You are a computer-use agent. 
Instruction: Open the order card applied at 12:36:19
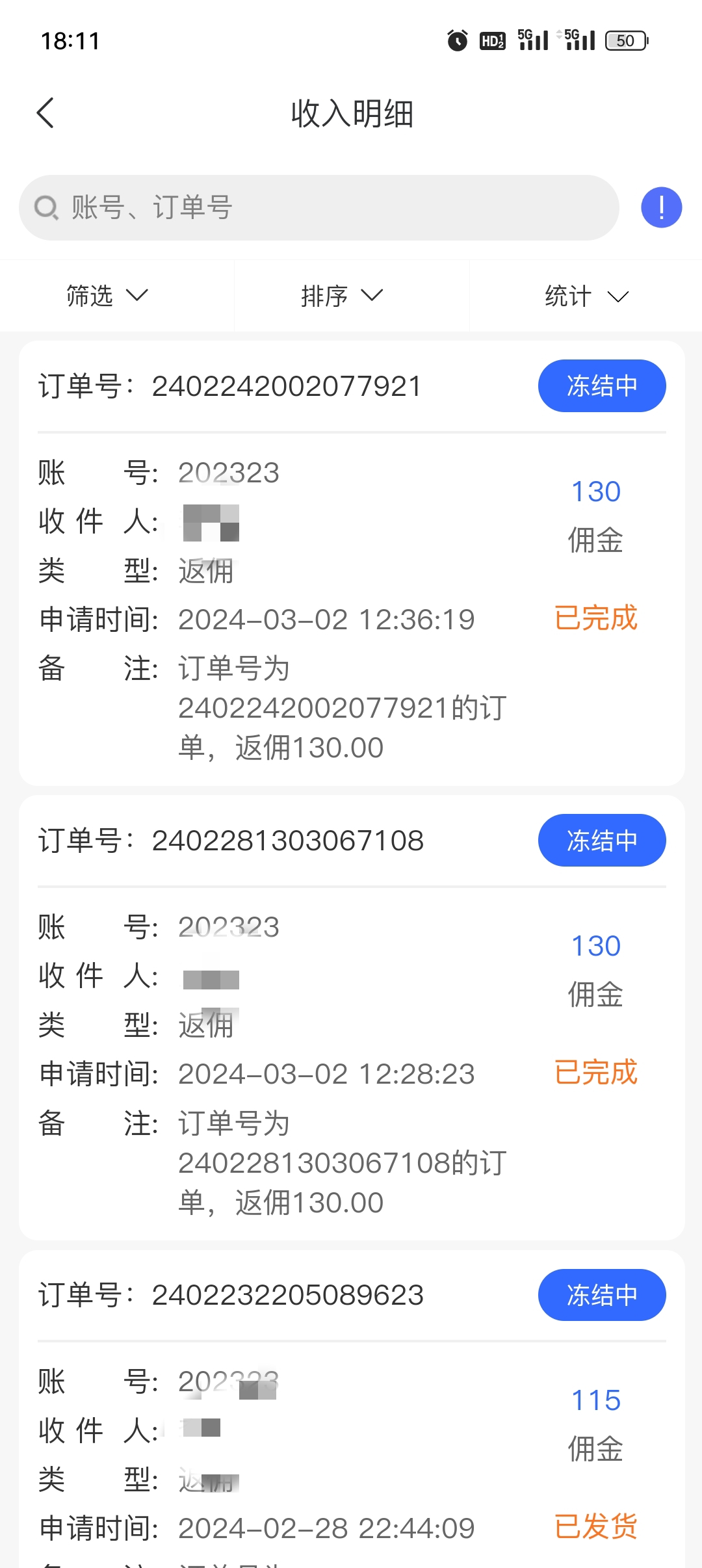[352, 563]
